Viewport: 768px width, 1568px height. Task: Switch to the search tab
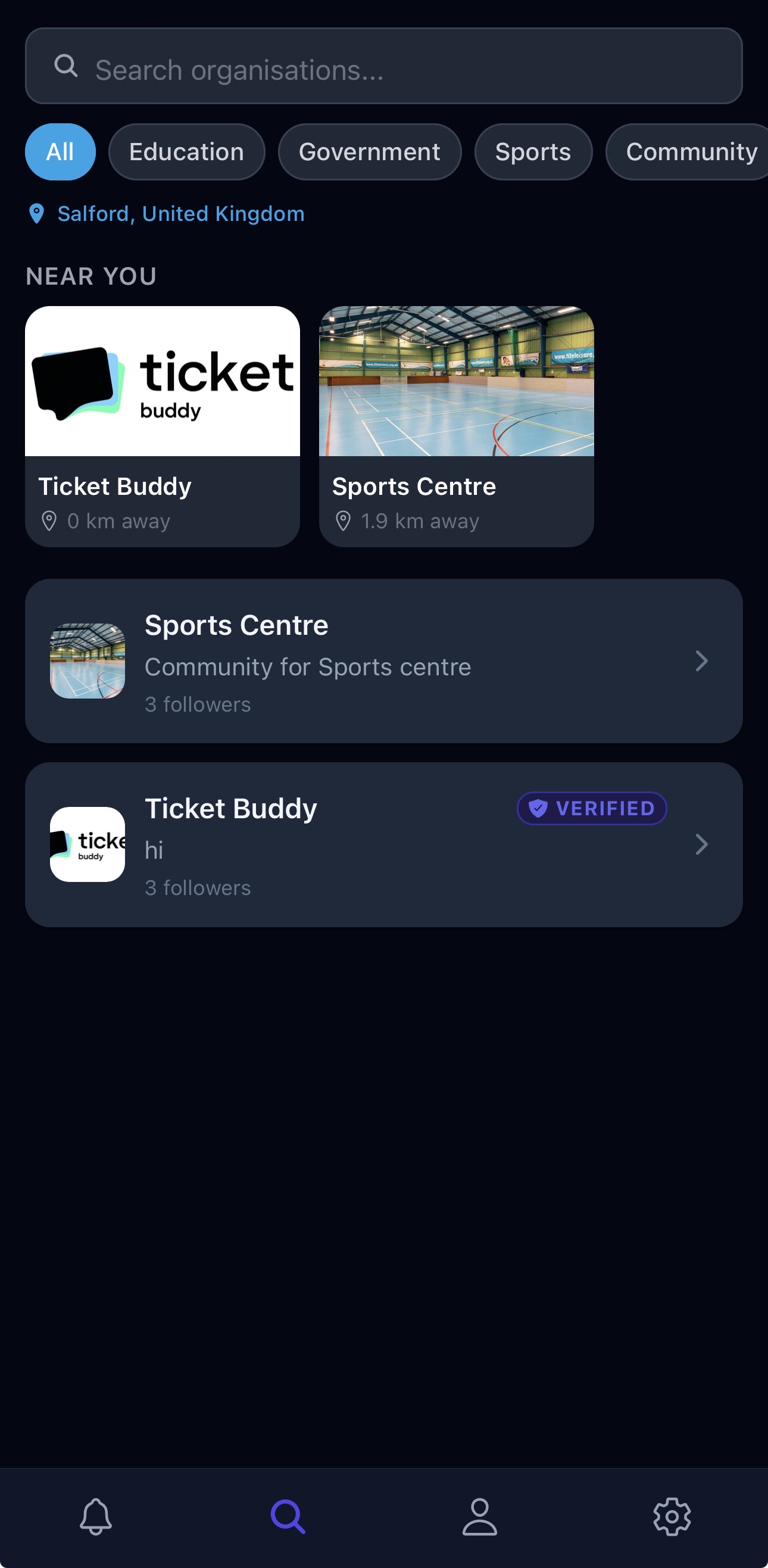click(x=288, y=1516)
